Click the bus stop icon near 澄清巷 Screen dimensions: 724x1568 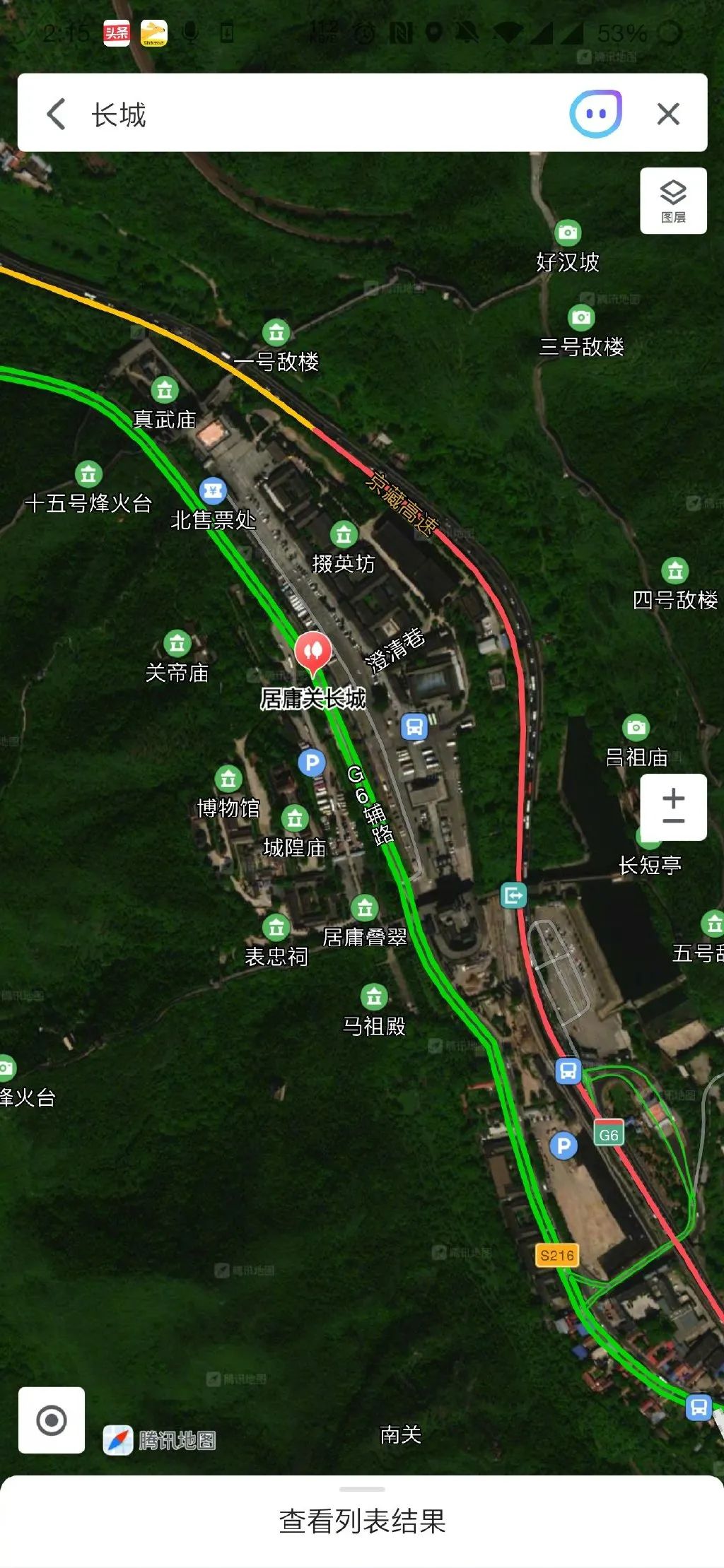pos(414,726)
